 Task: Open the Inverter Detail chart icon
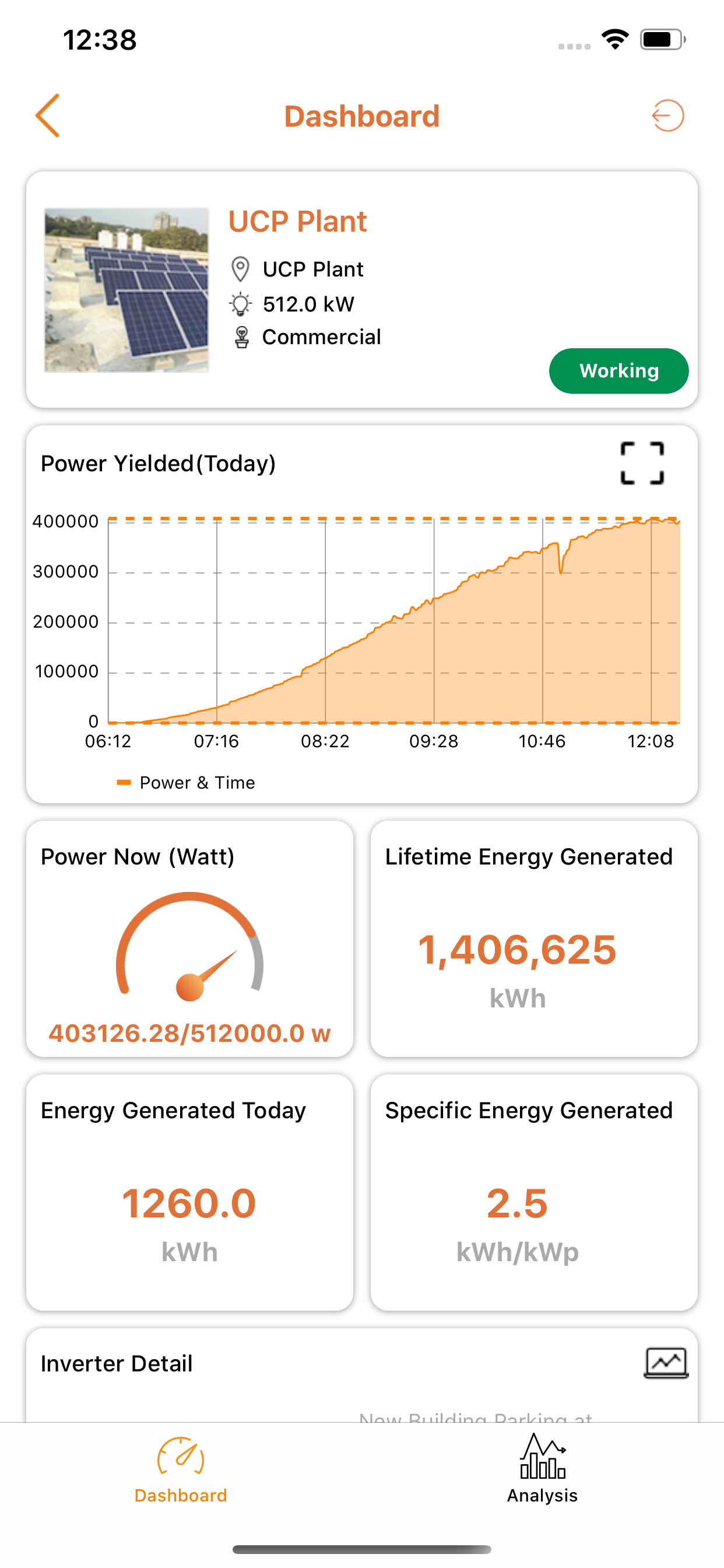(x=666, y=1362)
